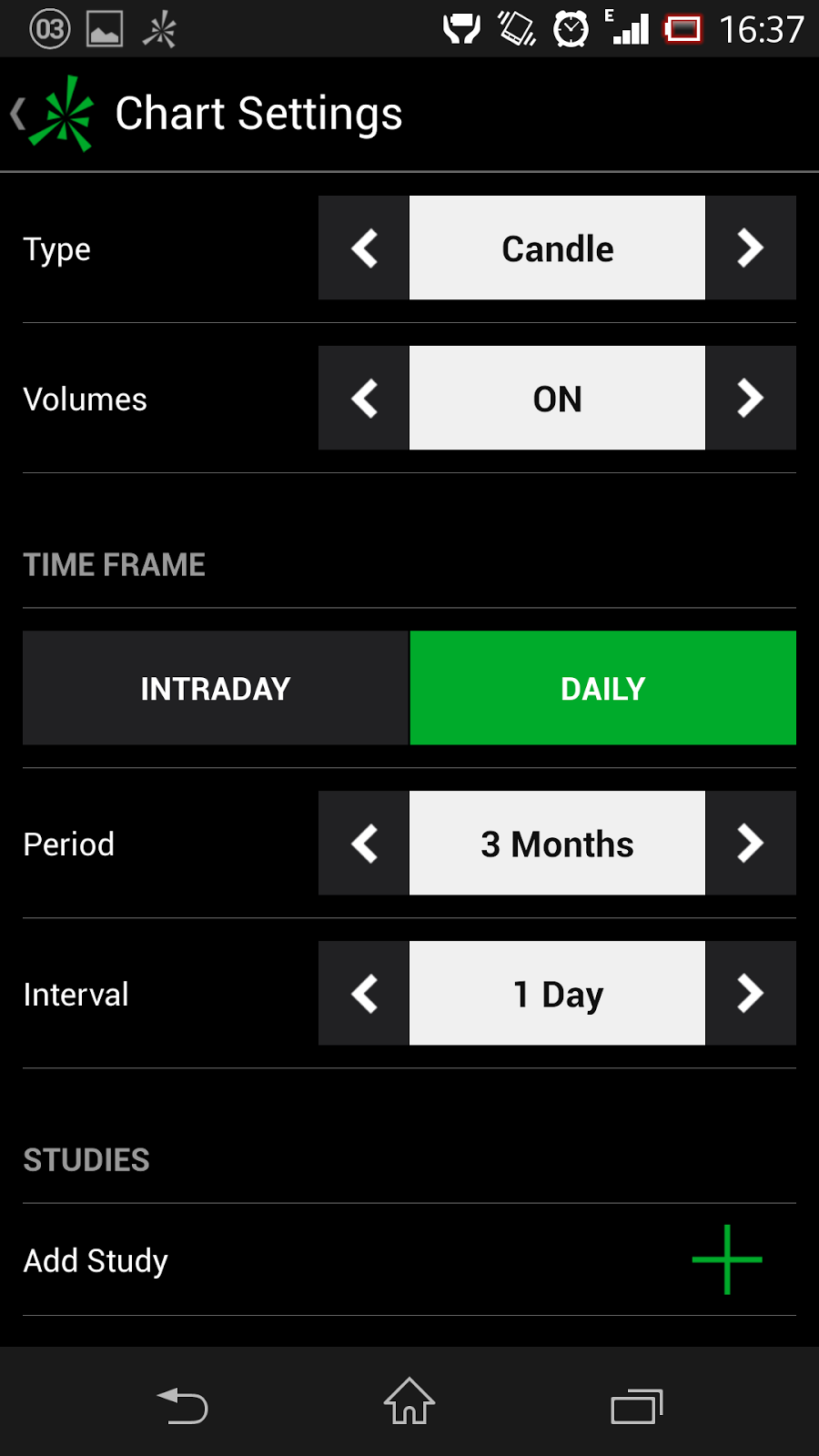The height and width of the screenshot is (1456, 819).
Task: Decrease the Period value
Action: [364, 843]
